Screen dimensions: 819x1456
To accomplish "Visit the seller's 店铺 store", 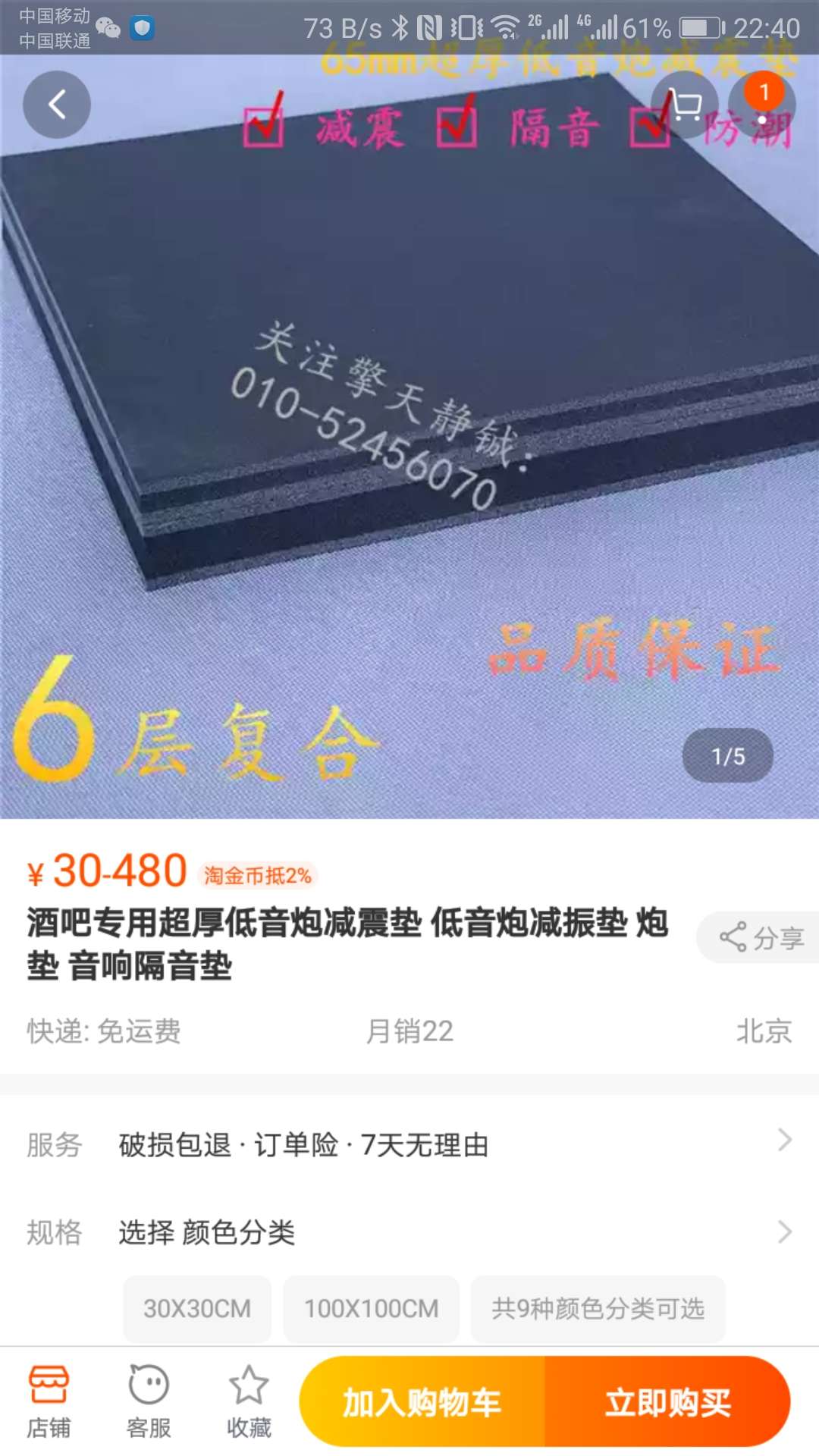I will (x=49, y=1401).
